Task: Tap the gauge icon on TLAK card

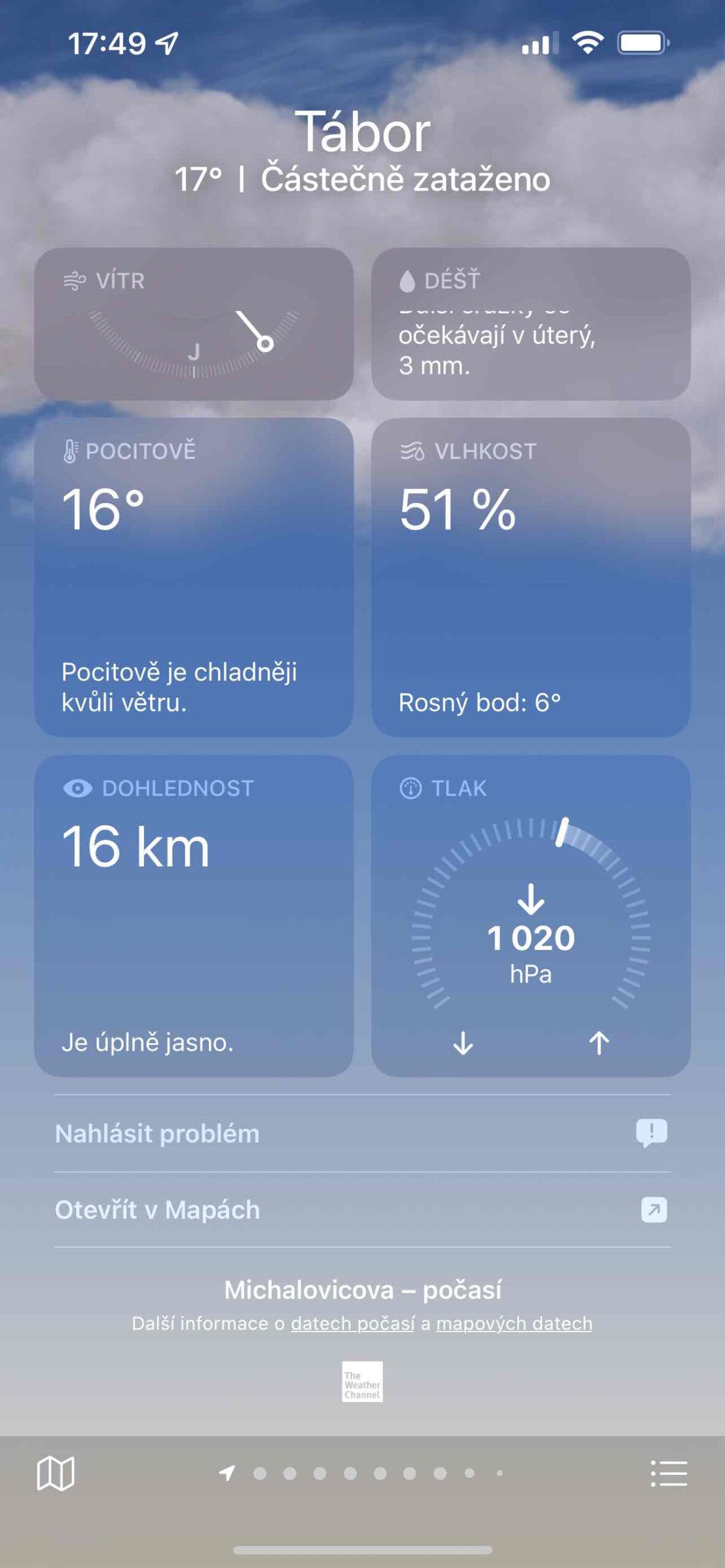Action: click(x=412, y=789)
